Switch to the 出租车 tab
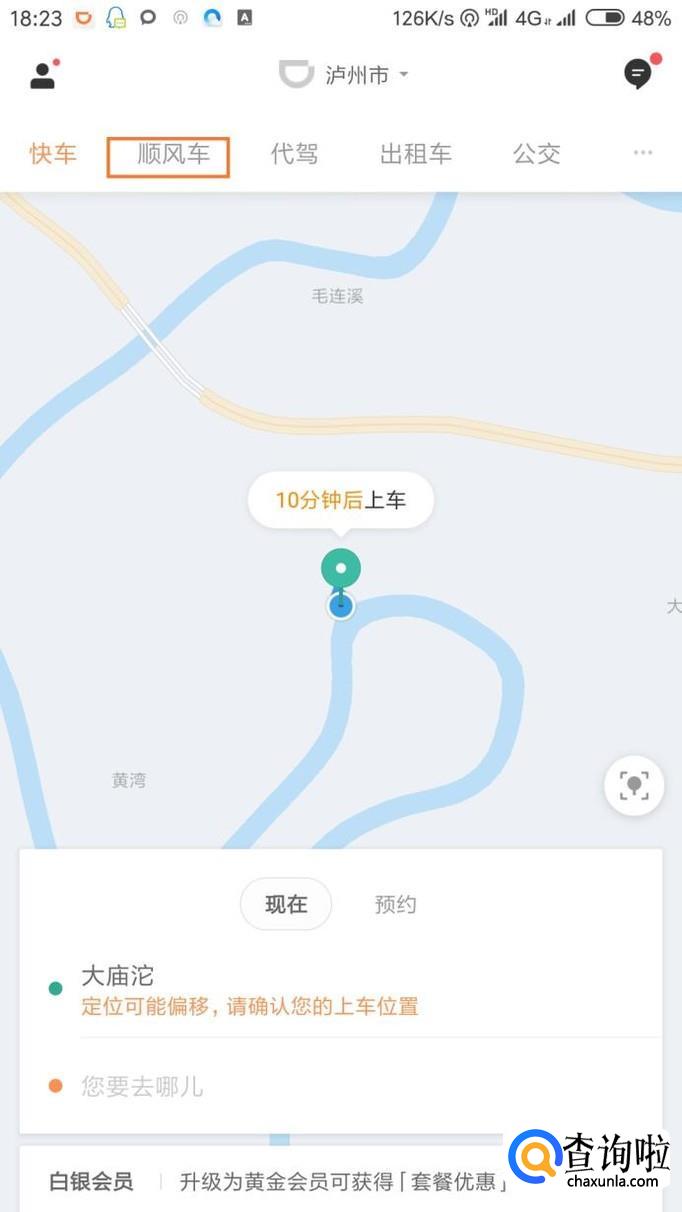Image resolution: width=682 pixels, height=1212 pixels. point(416,154)
